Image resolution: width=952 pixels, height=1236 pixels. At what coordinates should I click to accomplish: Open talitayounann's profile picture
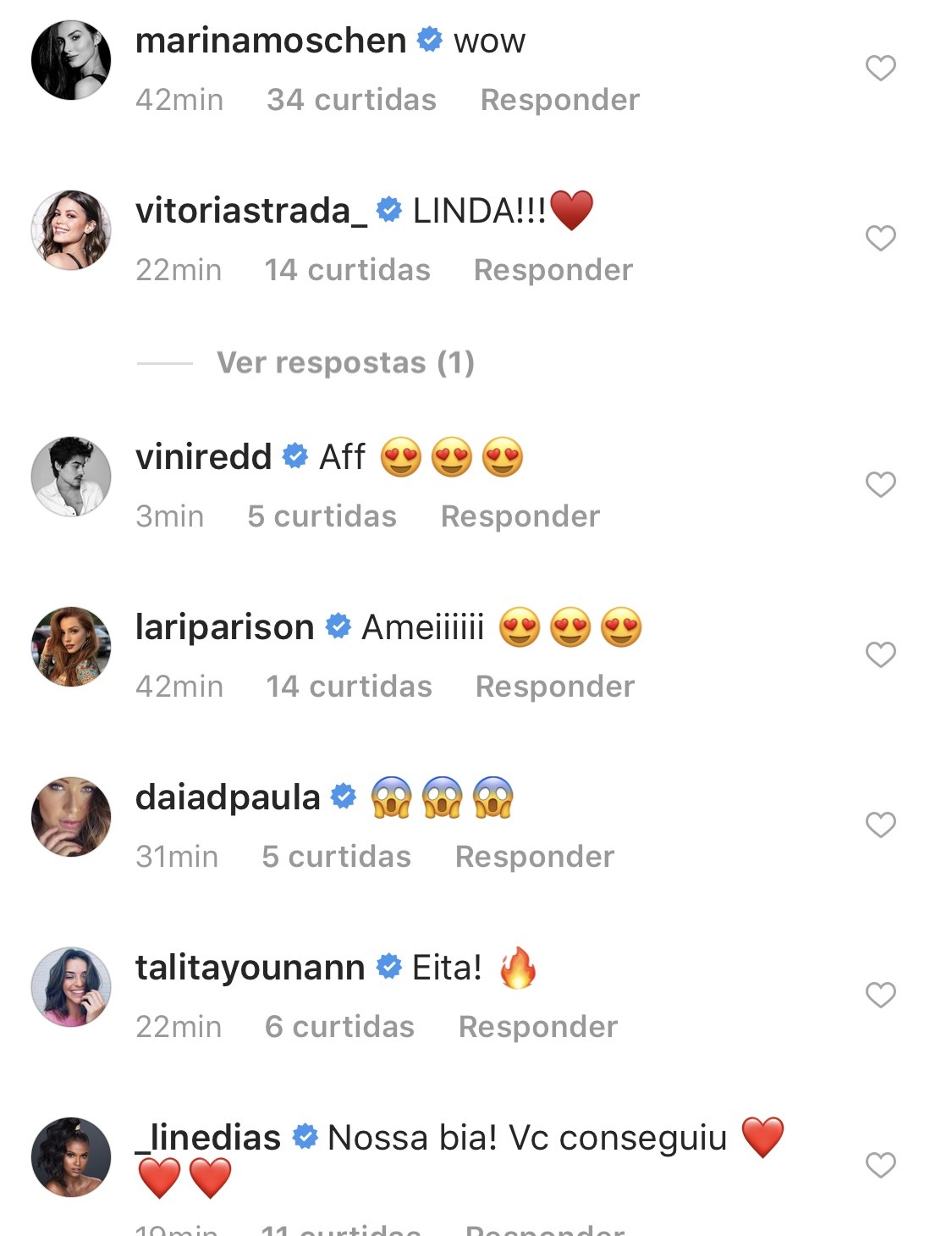tap(71, 987)
